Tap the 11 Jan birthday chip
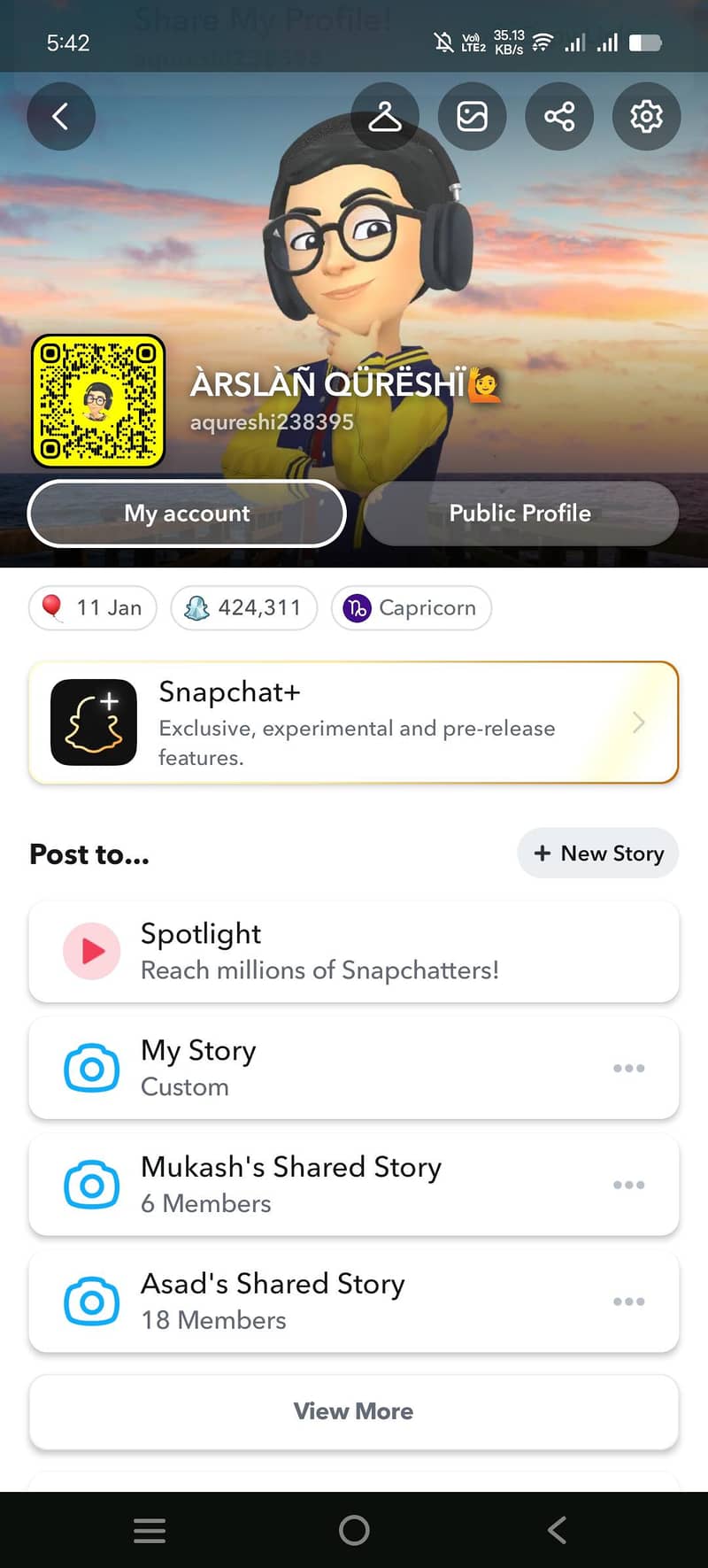 (x=93, y=608)
